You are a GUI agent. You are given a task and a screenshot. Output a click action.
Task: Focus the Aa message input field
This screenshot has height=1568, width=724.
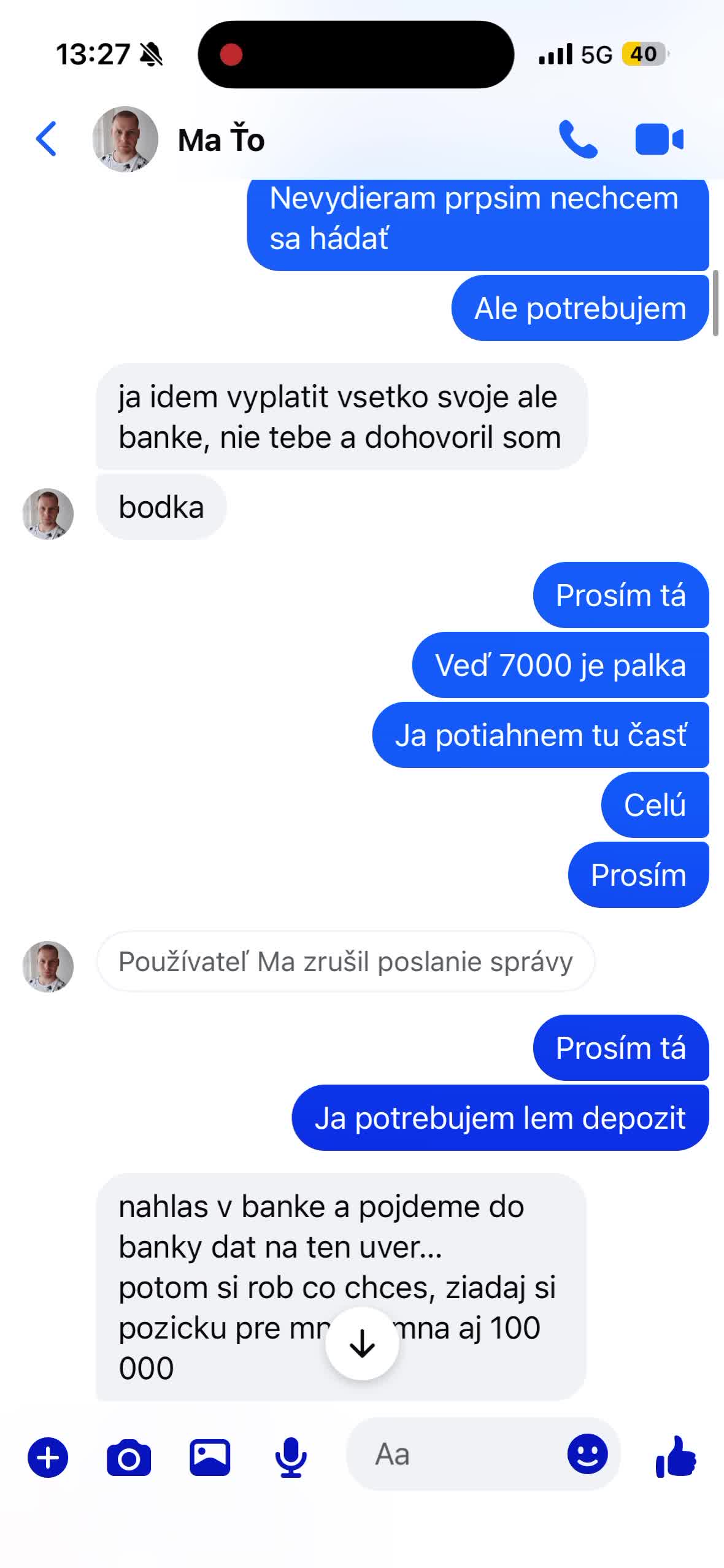click(454, 1454)
